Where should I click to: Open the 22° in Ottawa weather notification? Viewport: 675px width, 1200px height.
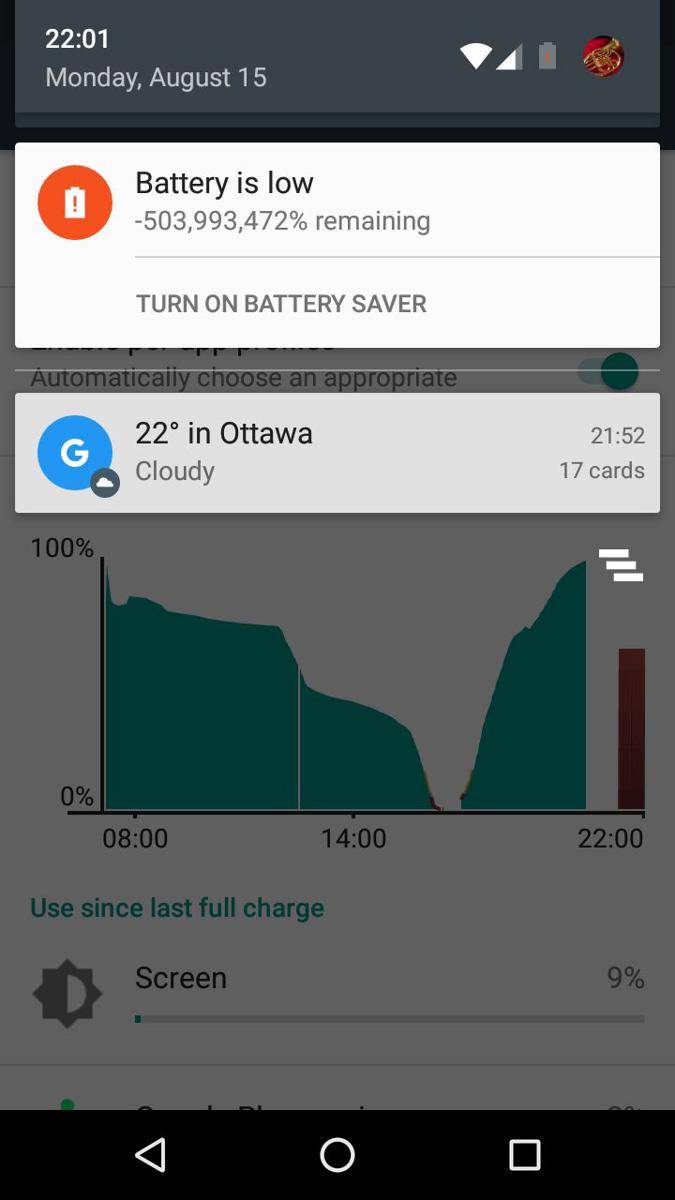click(337, 453)
